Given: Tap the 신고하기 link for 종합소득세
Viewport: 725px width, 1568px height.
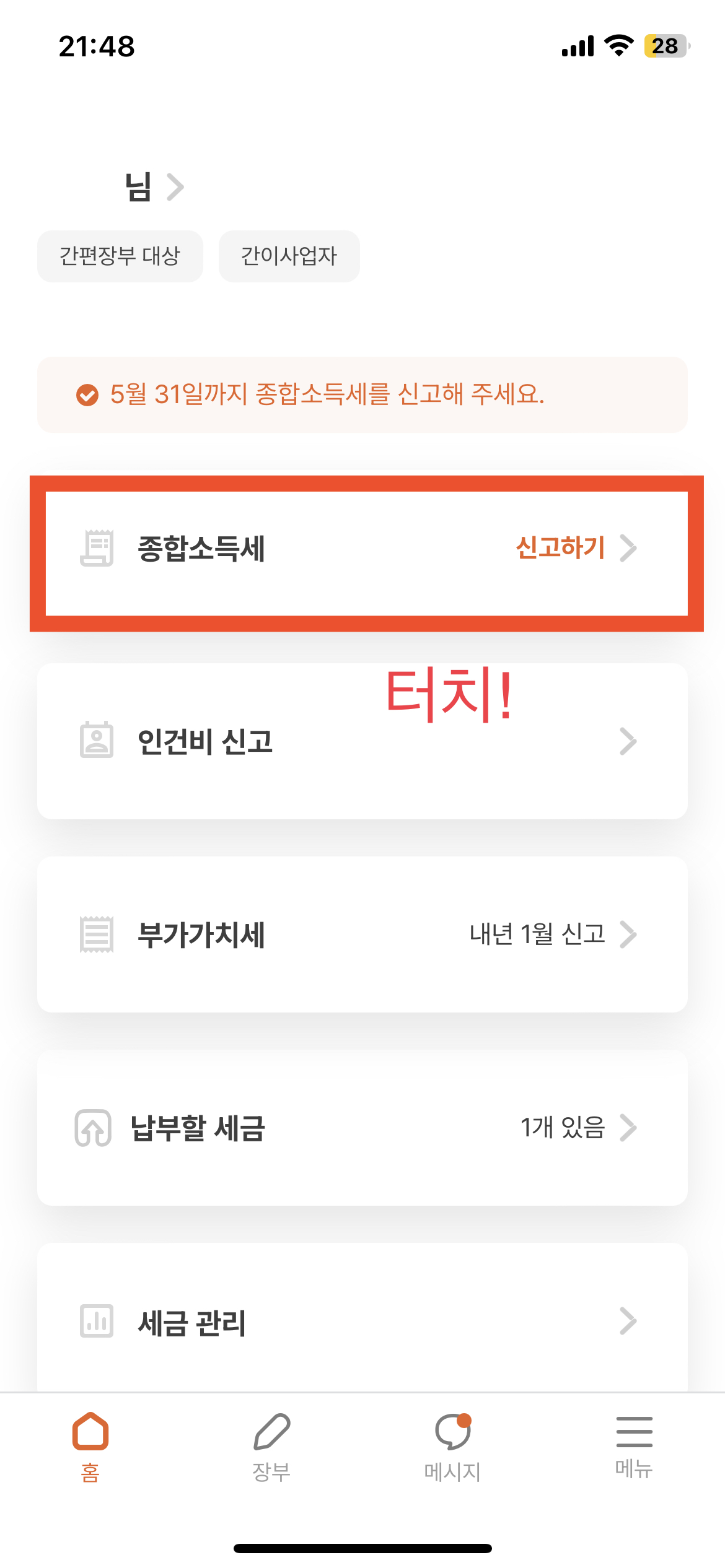Looking at the screenshot, I should (560, 547).
